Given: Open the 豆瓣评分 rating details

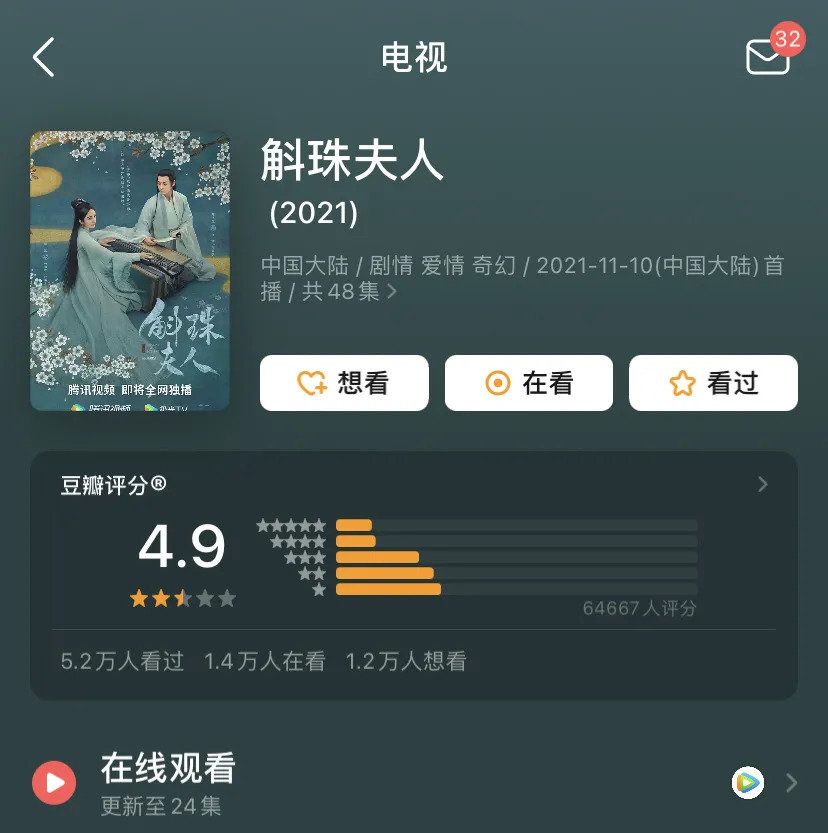Looking at the screenshot, I should pos(762,485).
